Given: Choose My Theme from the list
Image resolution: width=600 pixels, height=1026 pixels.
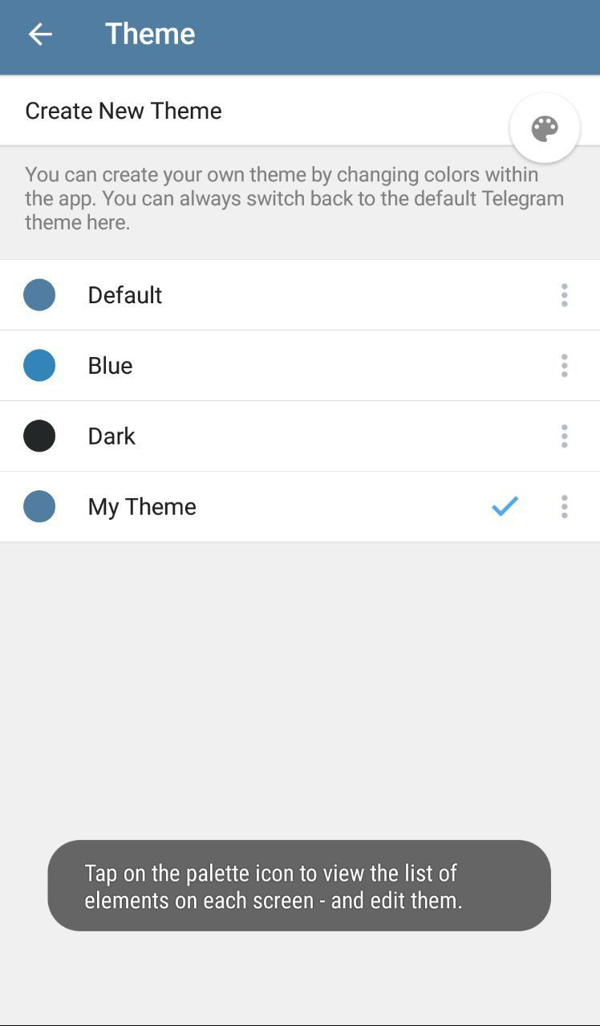Looking at the screenshot, I should click(142, 507).
